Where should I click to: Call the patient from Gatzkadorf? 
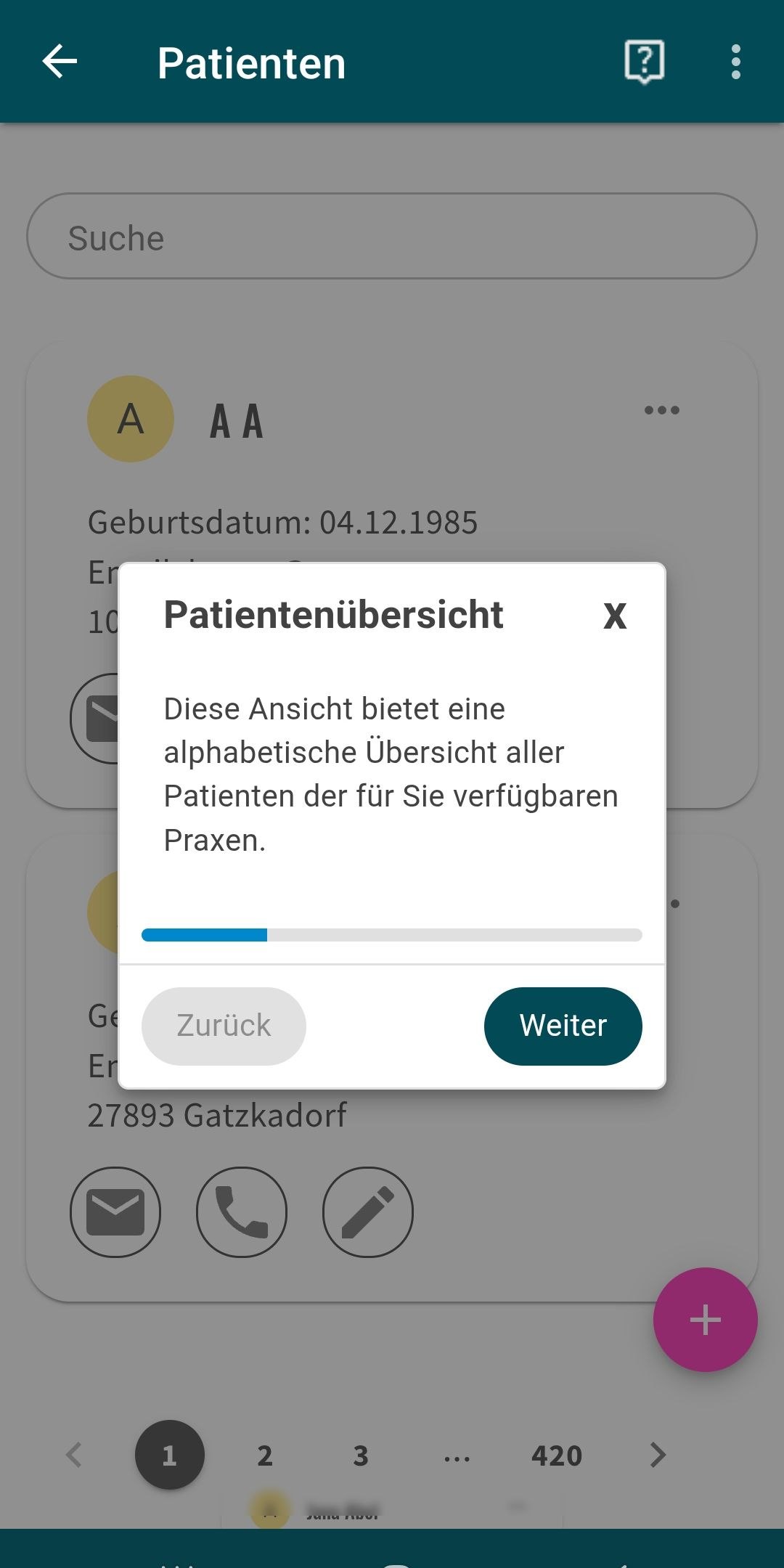tap(242, 1212)
